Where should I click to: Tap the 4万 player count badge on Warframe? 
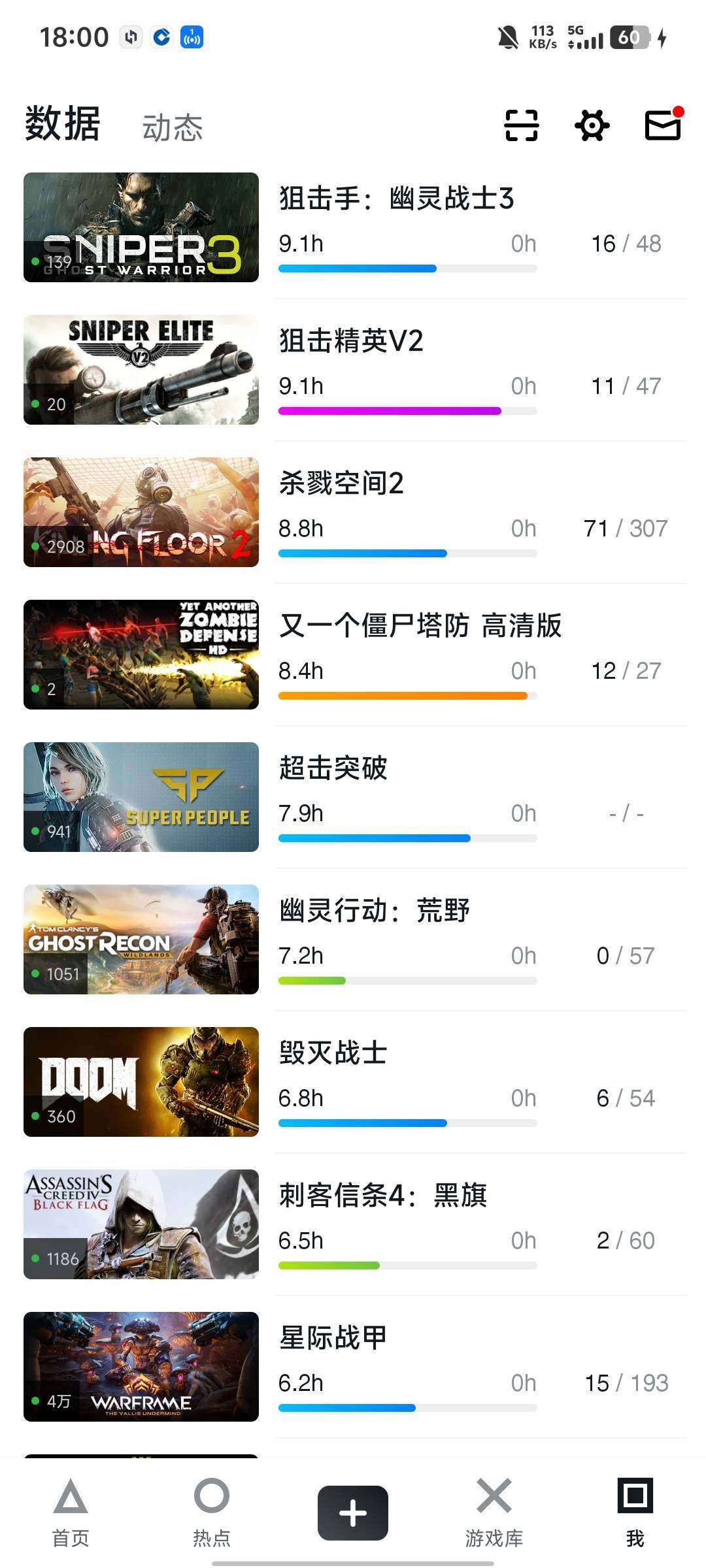click(56, 1401)
